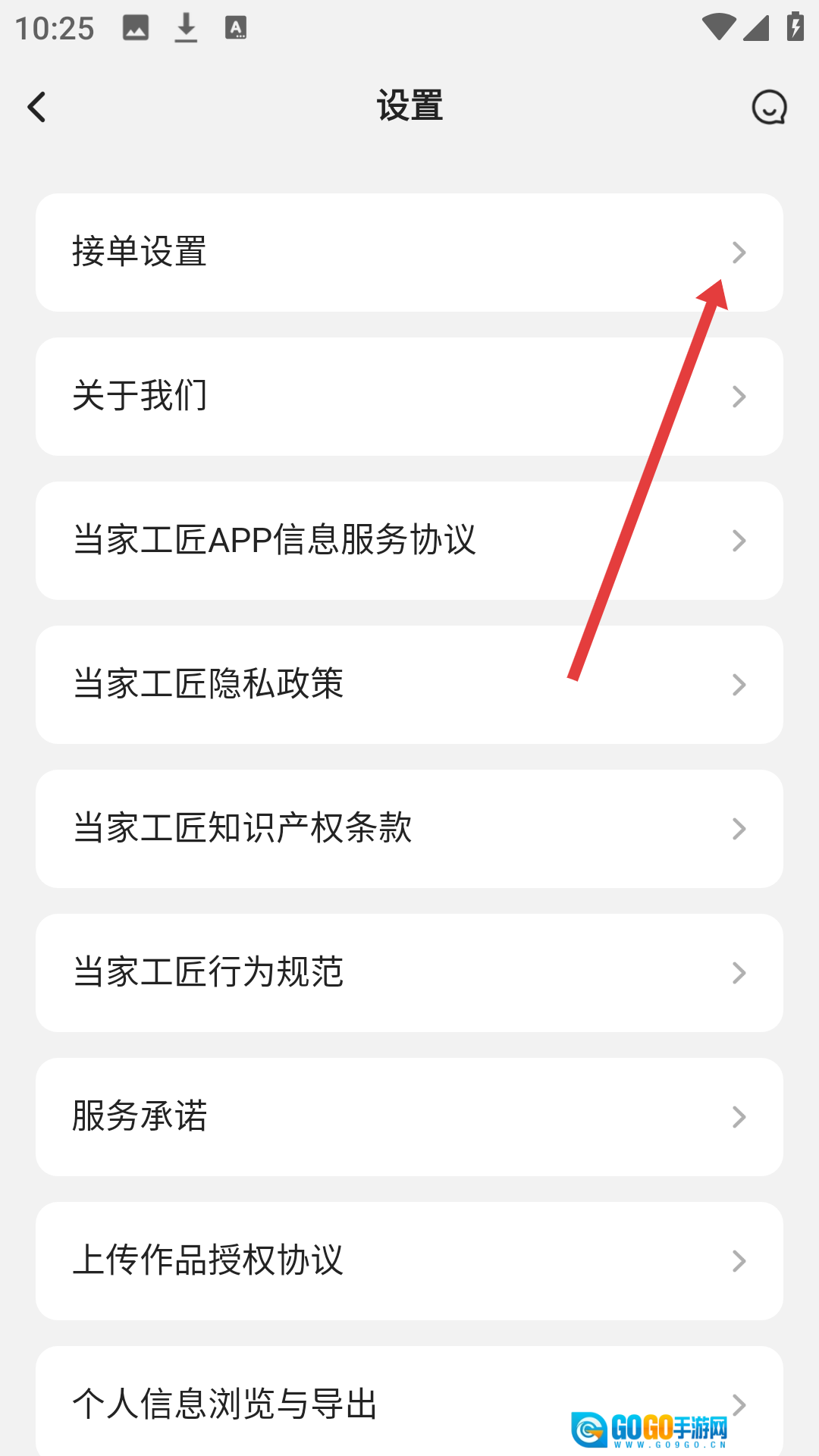The image size is (819, 1456).
Task: Open the customer service chat icon
Action: click(x=768, y=107)
